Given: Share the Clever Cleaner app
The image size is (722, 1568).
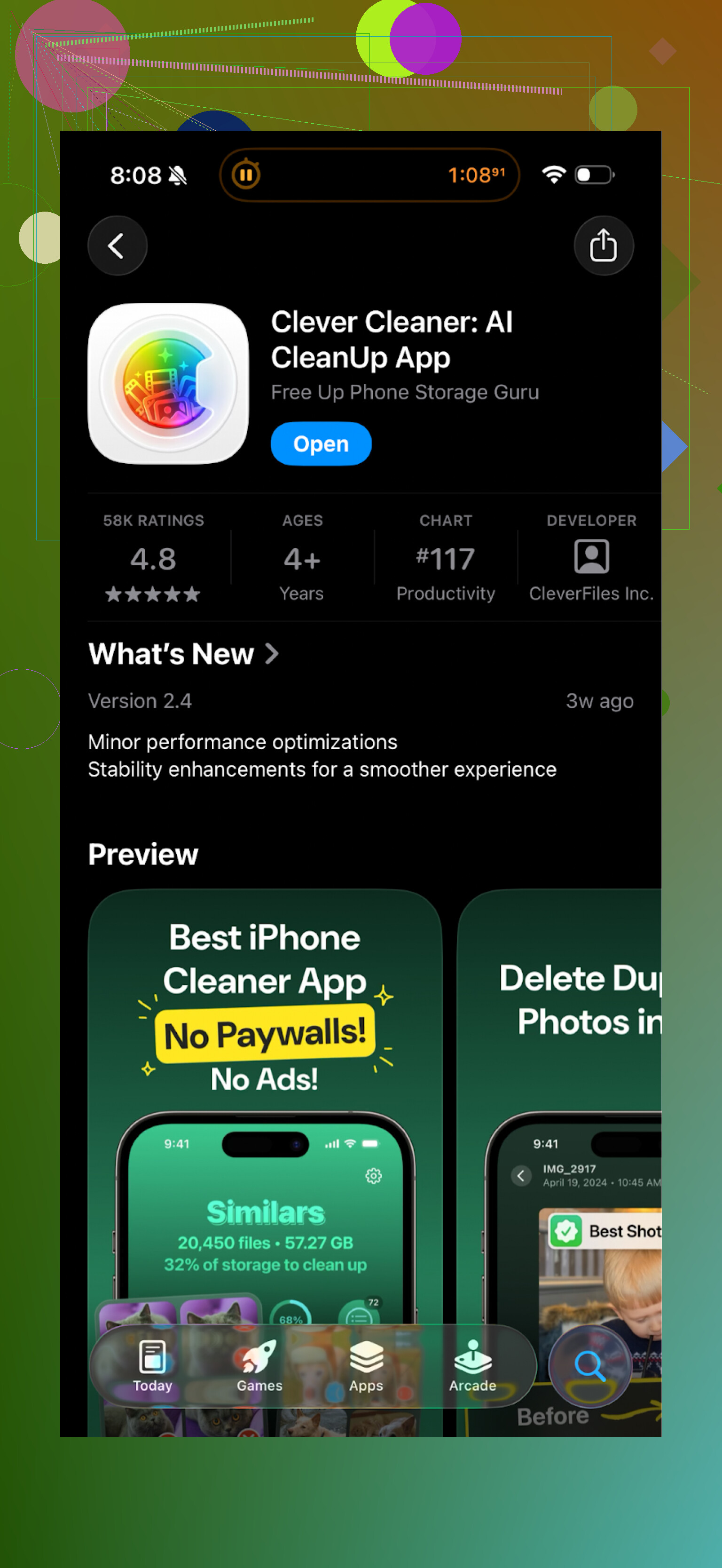Looking at the screenshot, I should (x=603, y=246).
